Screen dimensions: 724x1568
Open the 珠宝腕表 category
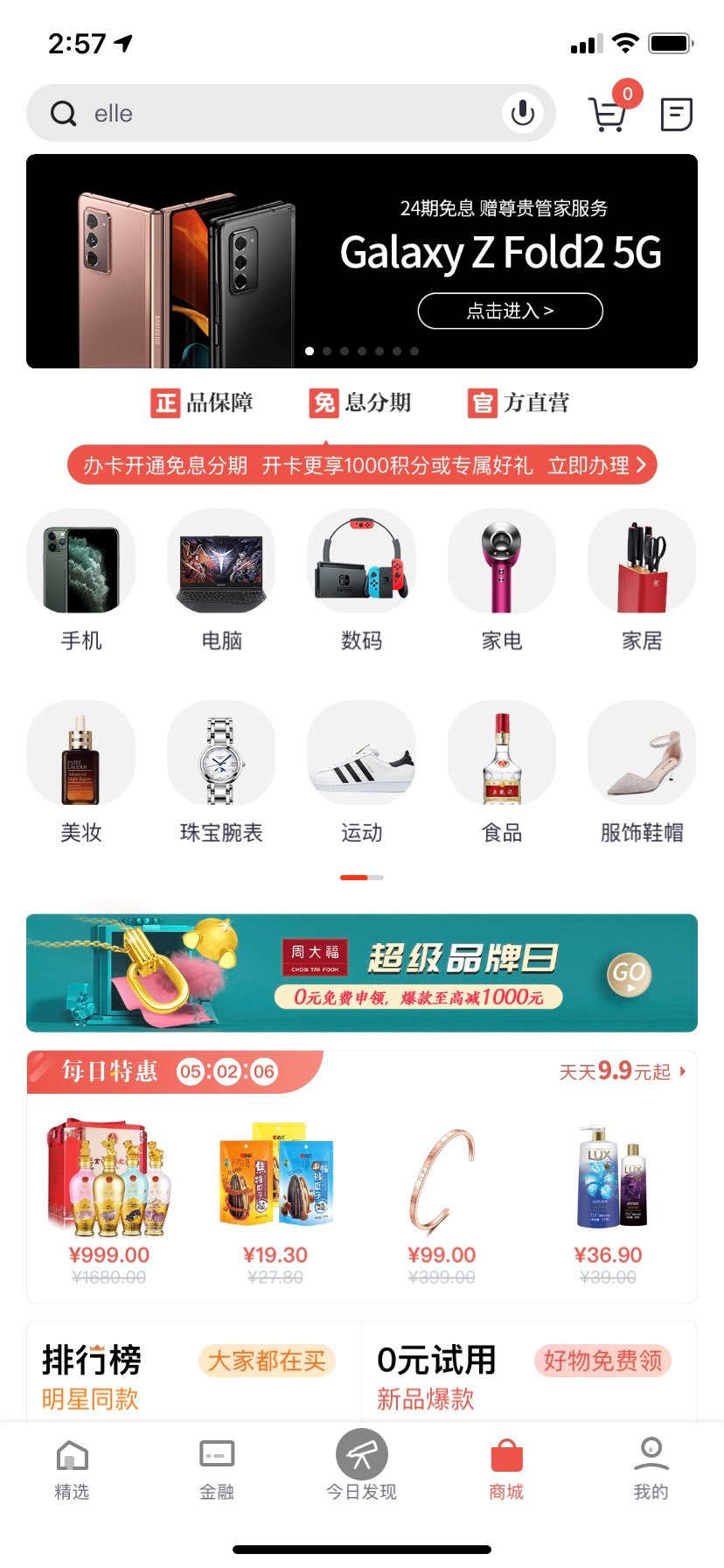pos(221,773)
